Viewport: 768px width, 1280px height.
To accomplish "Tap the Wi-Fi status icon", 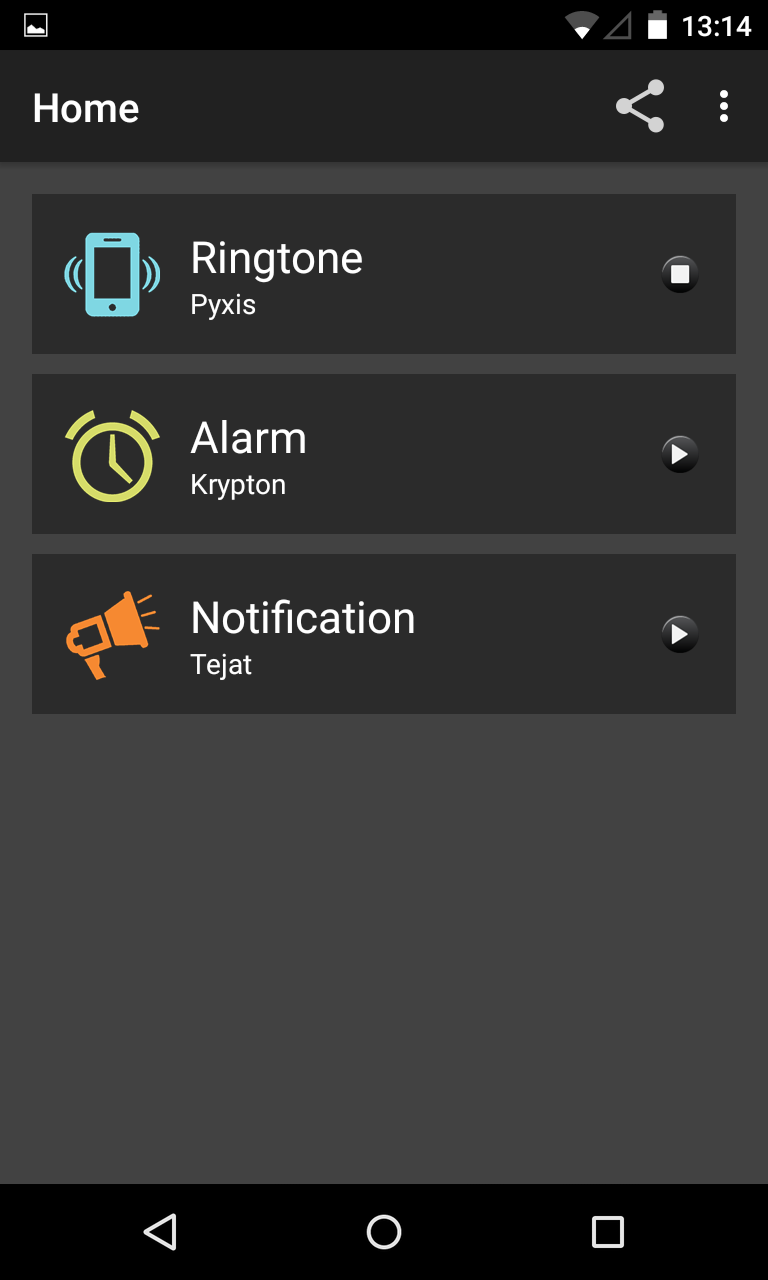I will click(583, 26).
